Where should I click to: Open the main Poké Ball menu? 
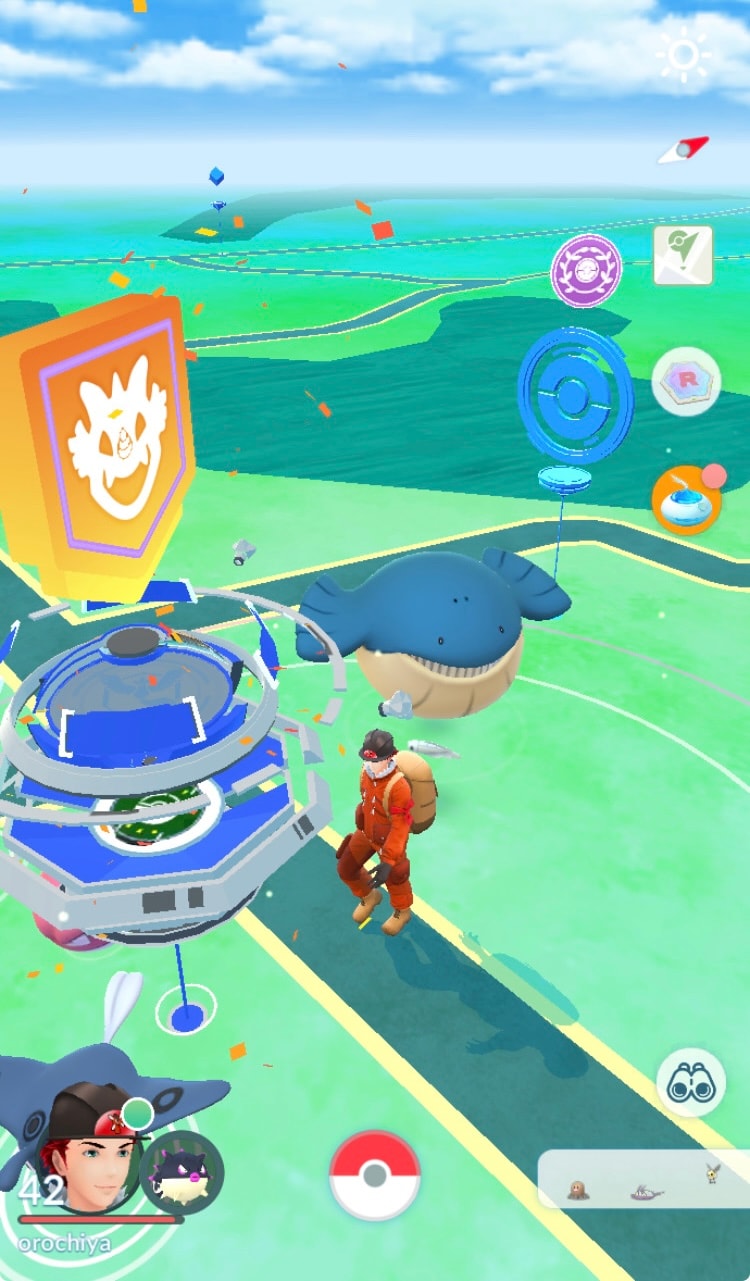click(x=375, y=1175)
